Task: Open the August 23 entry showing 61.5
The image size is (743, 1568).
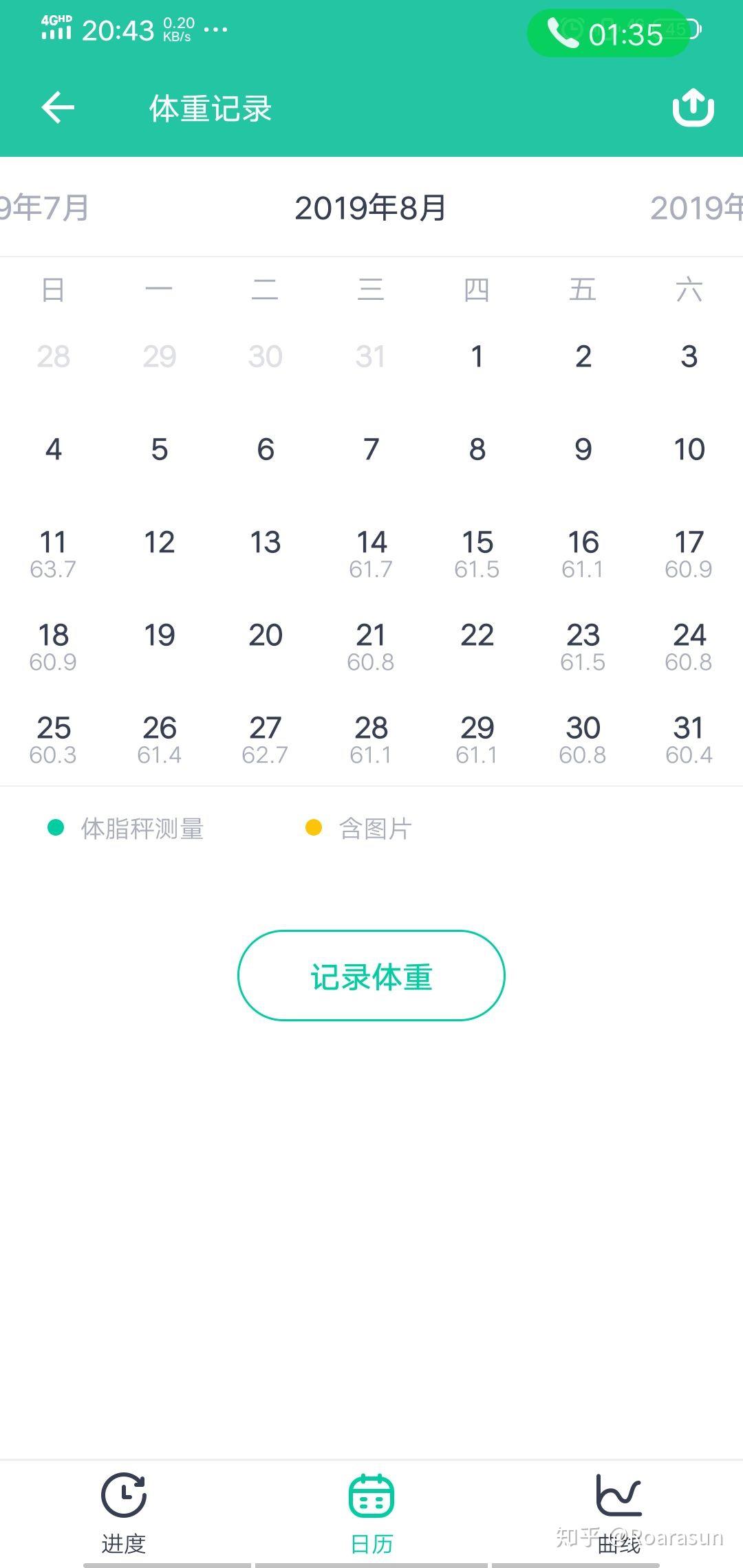Action: point(583,646)
